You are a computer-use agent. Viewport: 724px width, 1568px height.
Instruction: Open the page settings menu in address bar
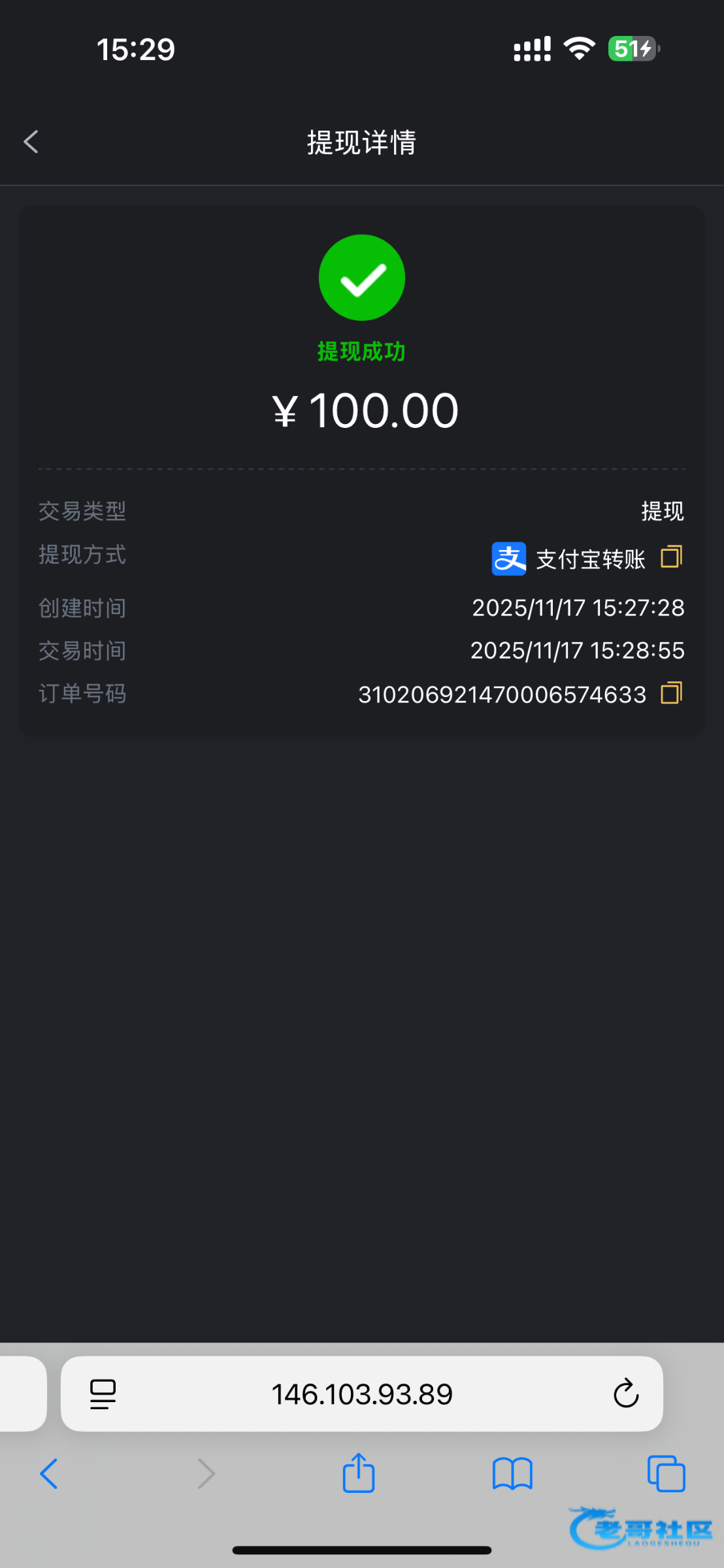click(103, 1394)
